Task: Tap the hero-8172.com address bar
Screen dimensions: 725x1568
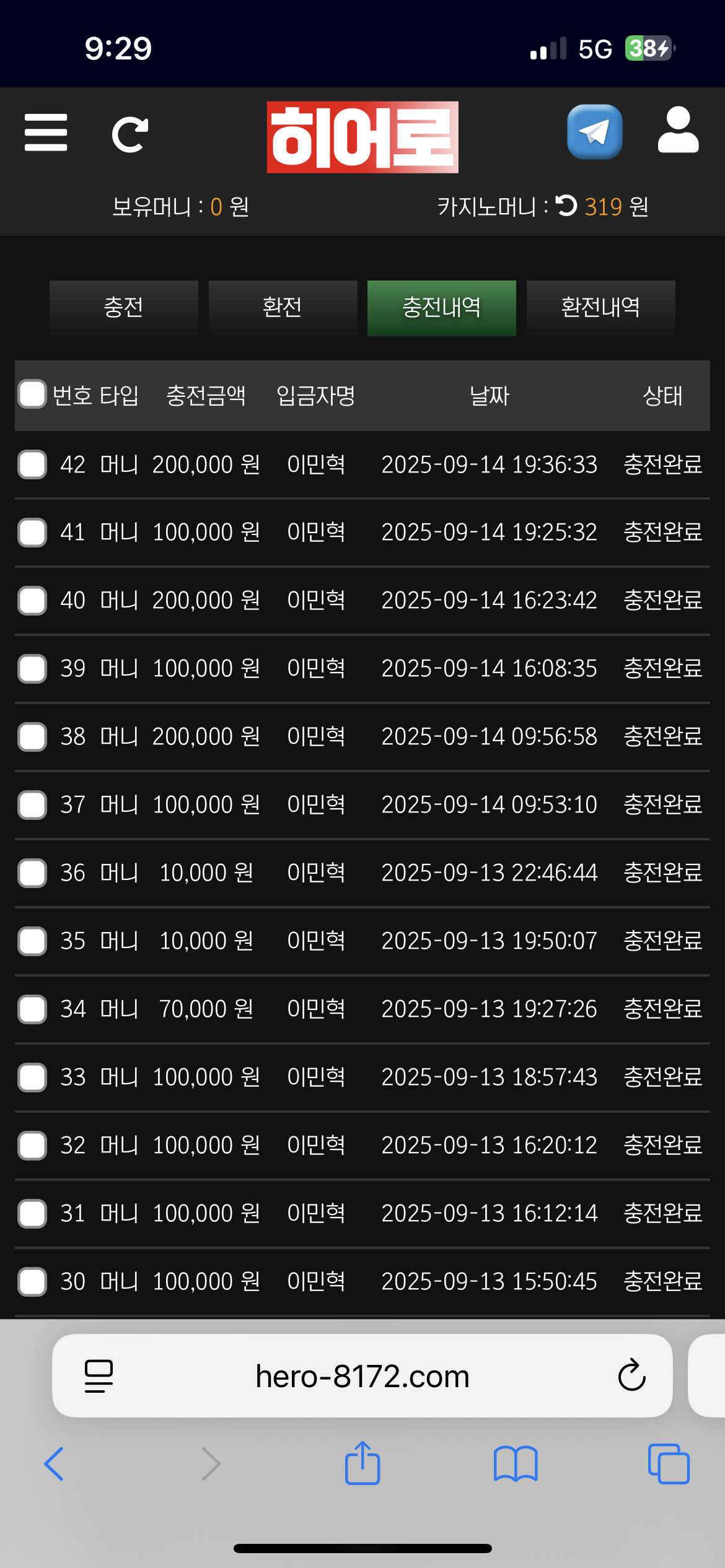Action: (x=362, y=1376)
